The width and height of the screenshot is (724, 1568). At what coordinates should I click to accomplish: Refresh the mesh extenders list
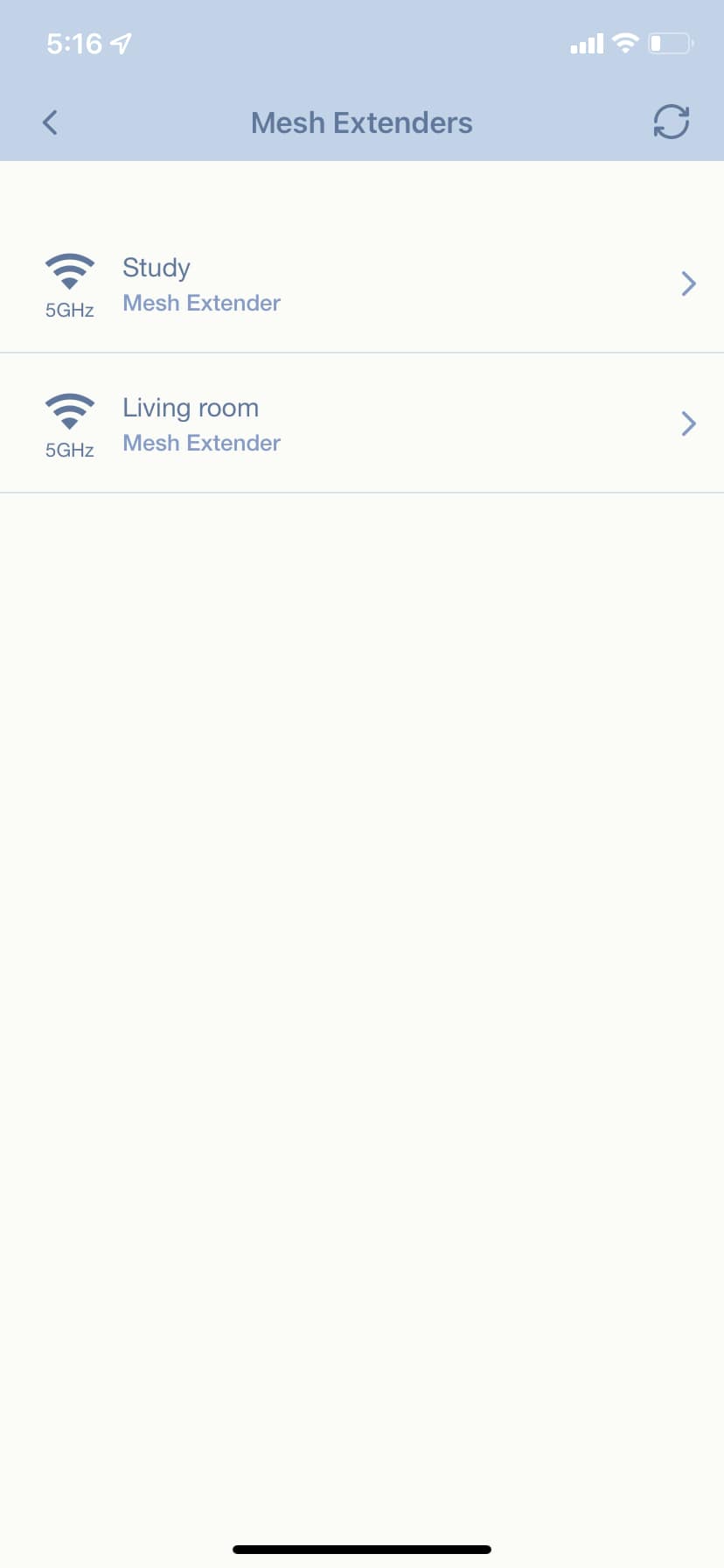(672, 122)
